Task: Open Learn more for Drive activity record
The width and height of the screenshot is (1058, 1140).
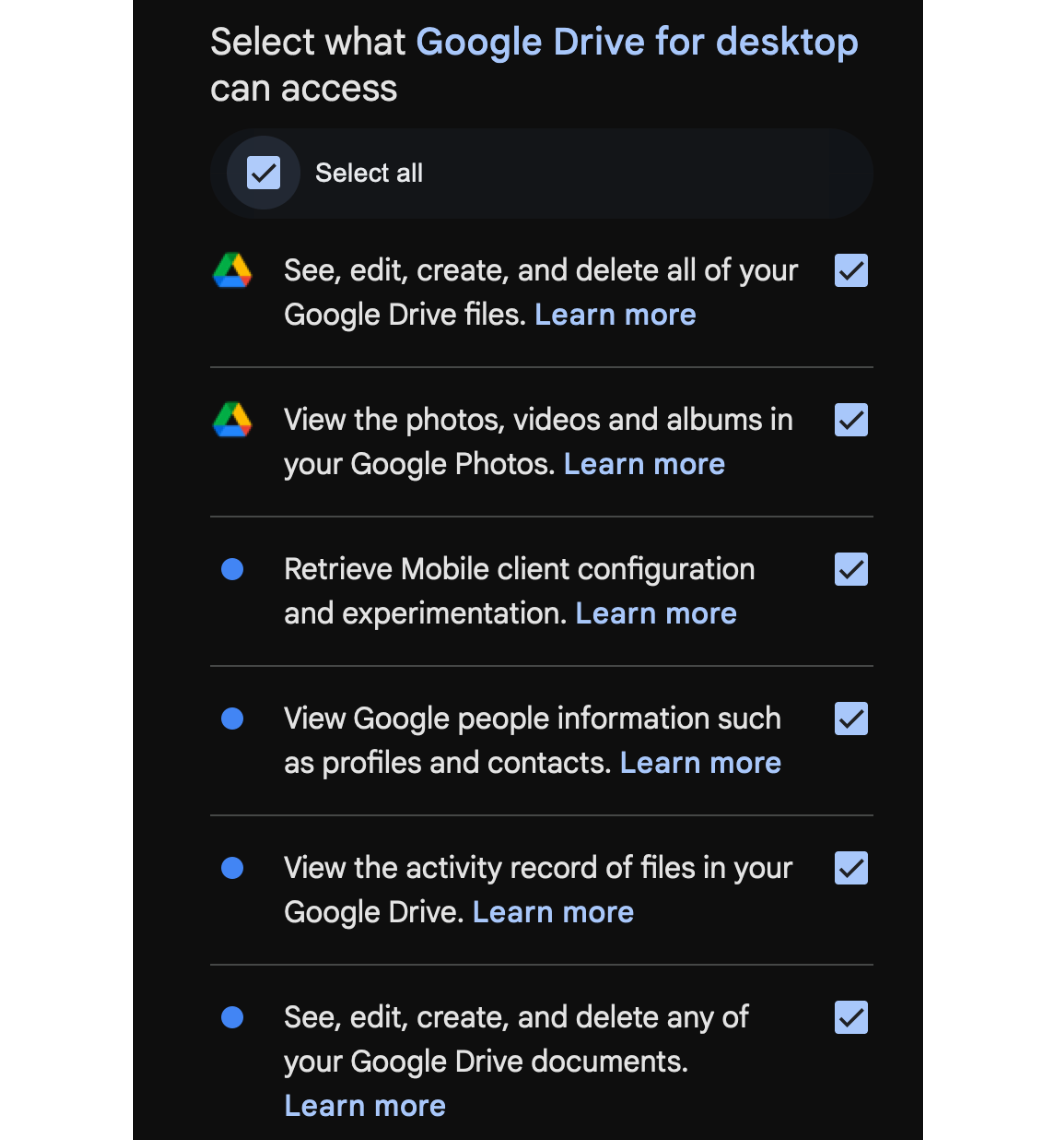Action: (553, 912)
